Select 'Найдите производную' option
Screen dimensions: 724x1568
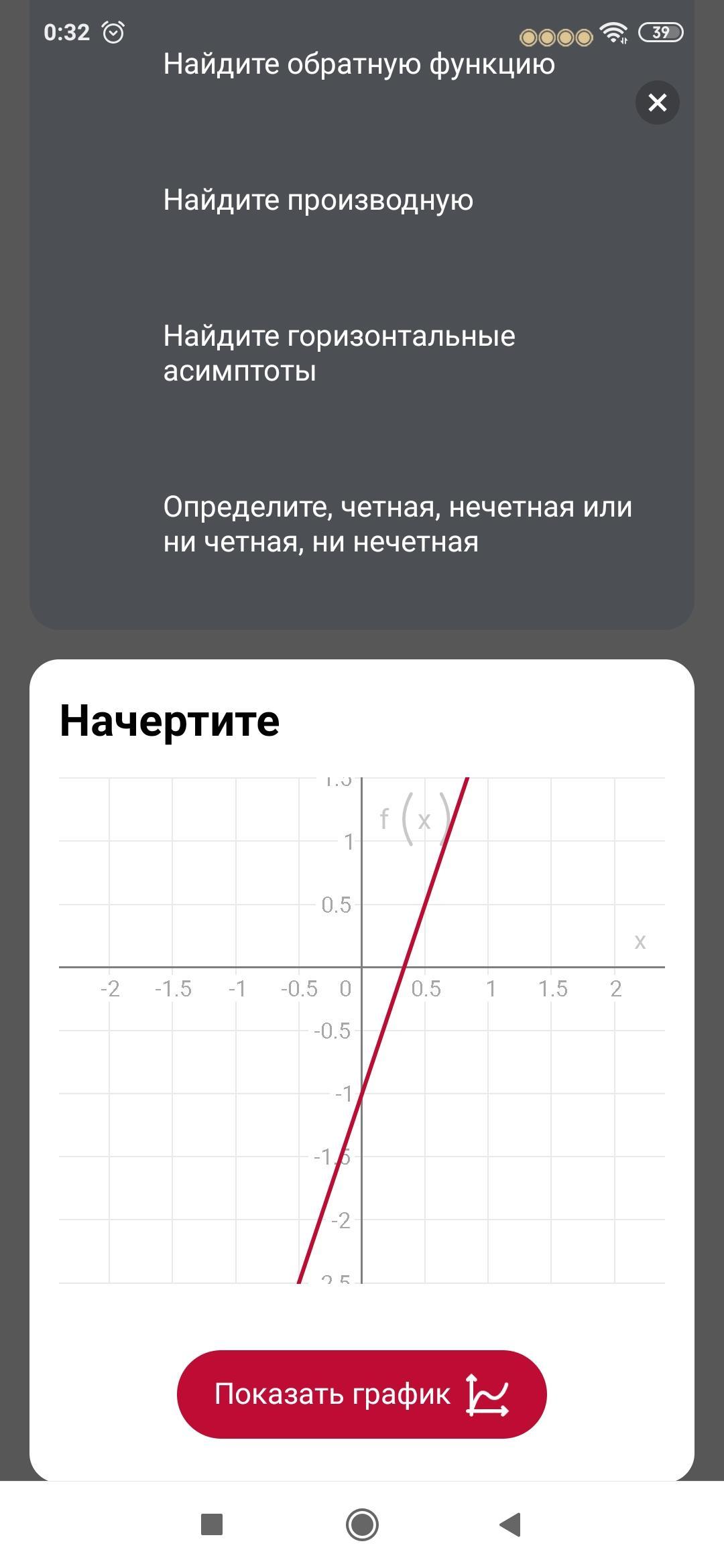318,200
